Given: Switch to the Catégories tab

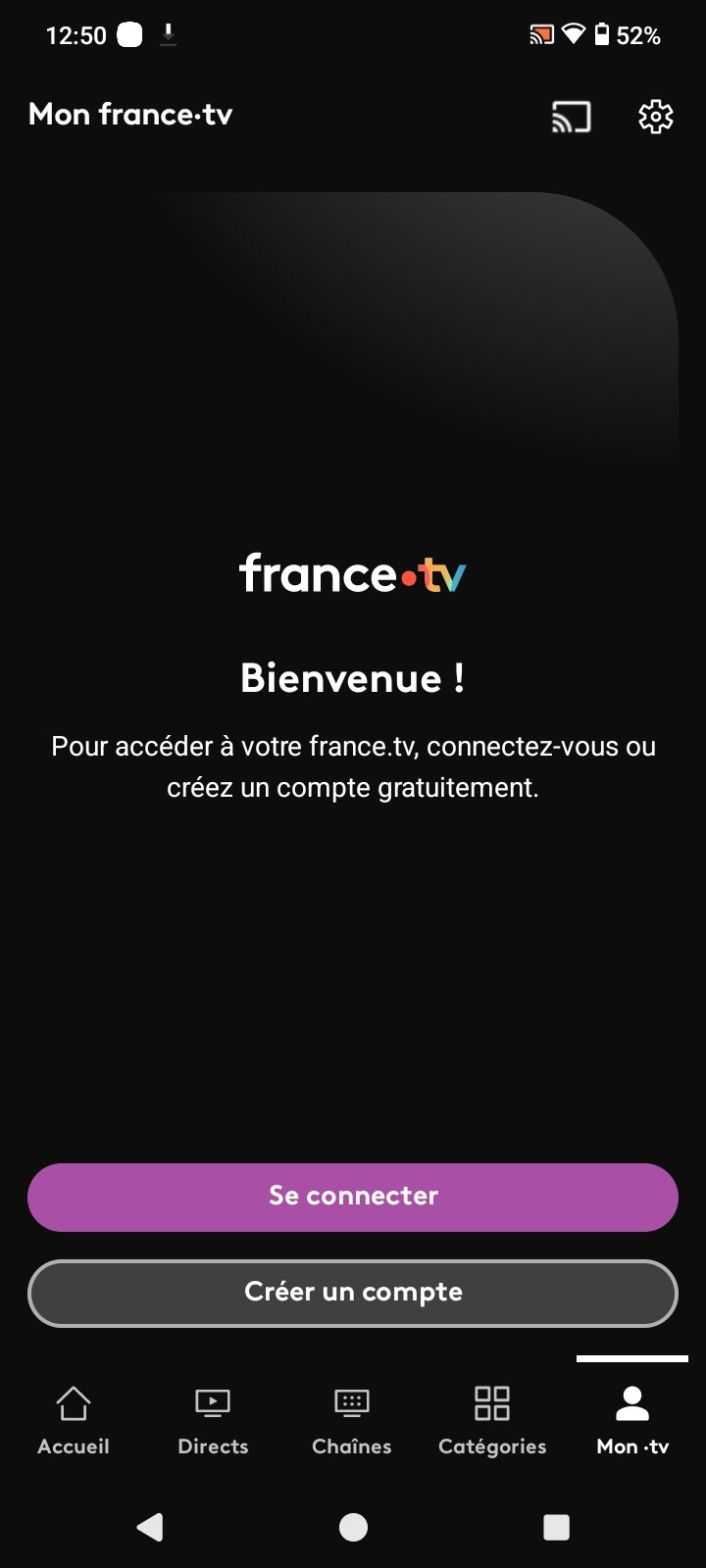Looking at the screenshot, I should tap(492, 1420).
